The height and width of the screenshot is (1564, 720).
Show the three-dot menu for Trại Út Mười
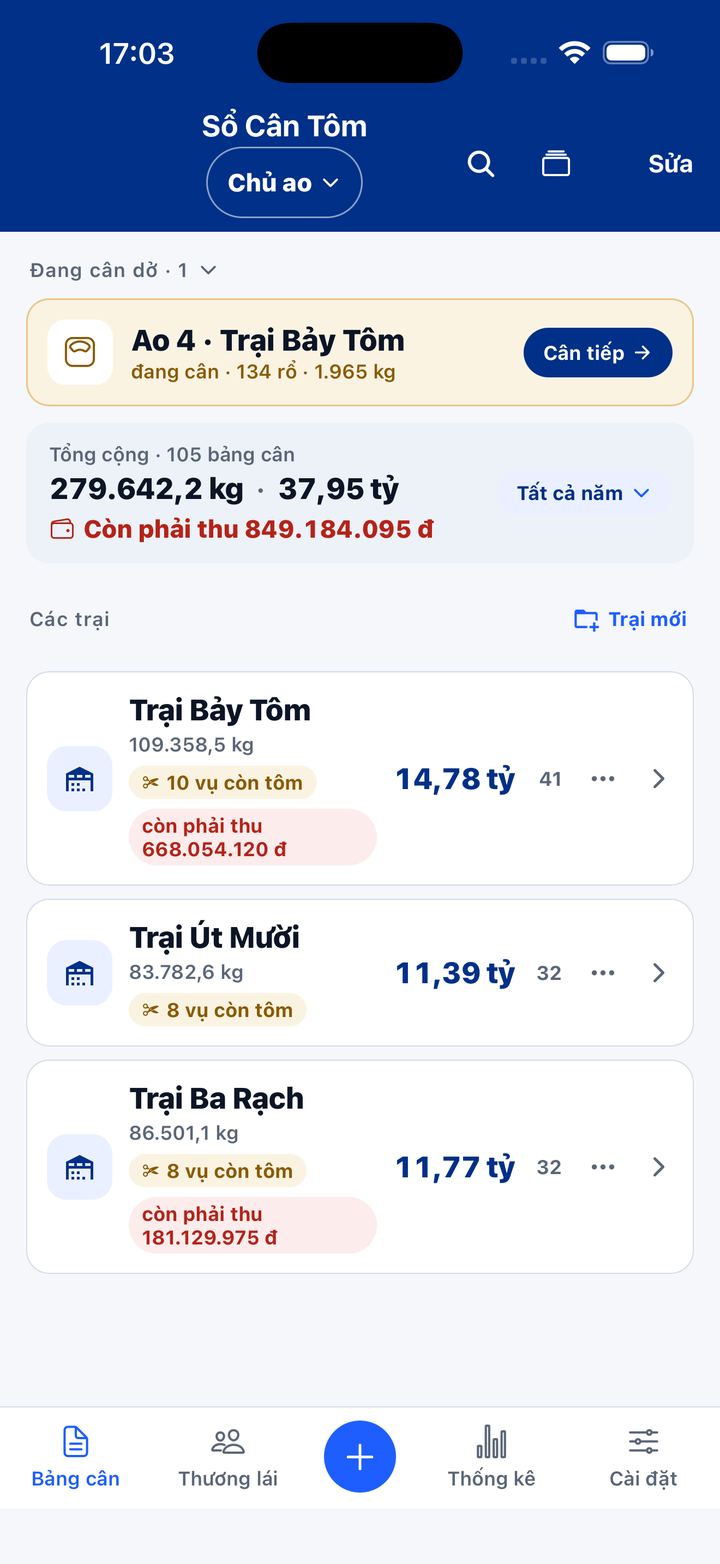coord(602,973)
